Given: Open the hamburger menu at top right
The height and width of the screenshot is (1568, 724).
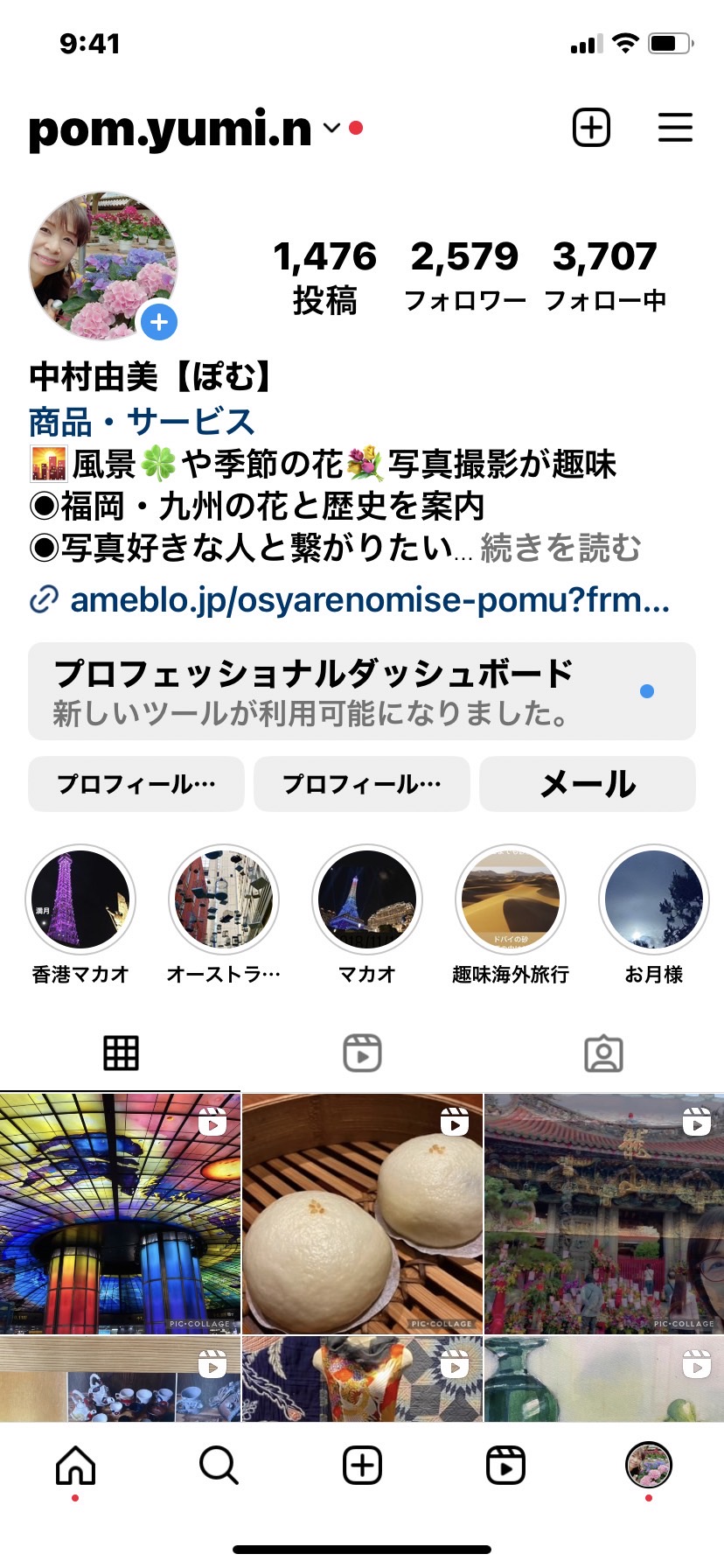Looking at the screenshot, I should click(x=675, y=128).
